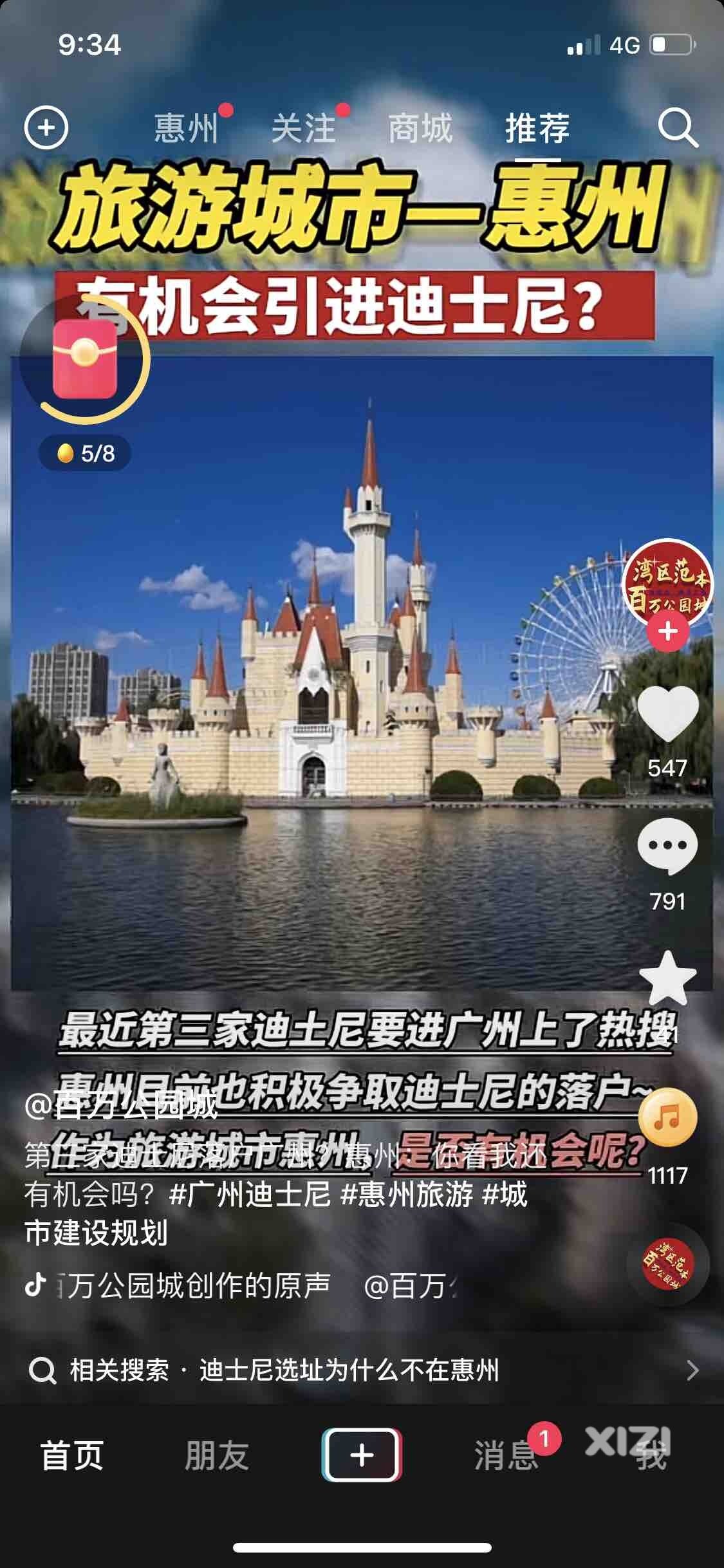The image size is (724, 1568).
Task: Open the spinning sound disc
Action: [667, 1256]
